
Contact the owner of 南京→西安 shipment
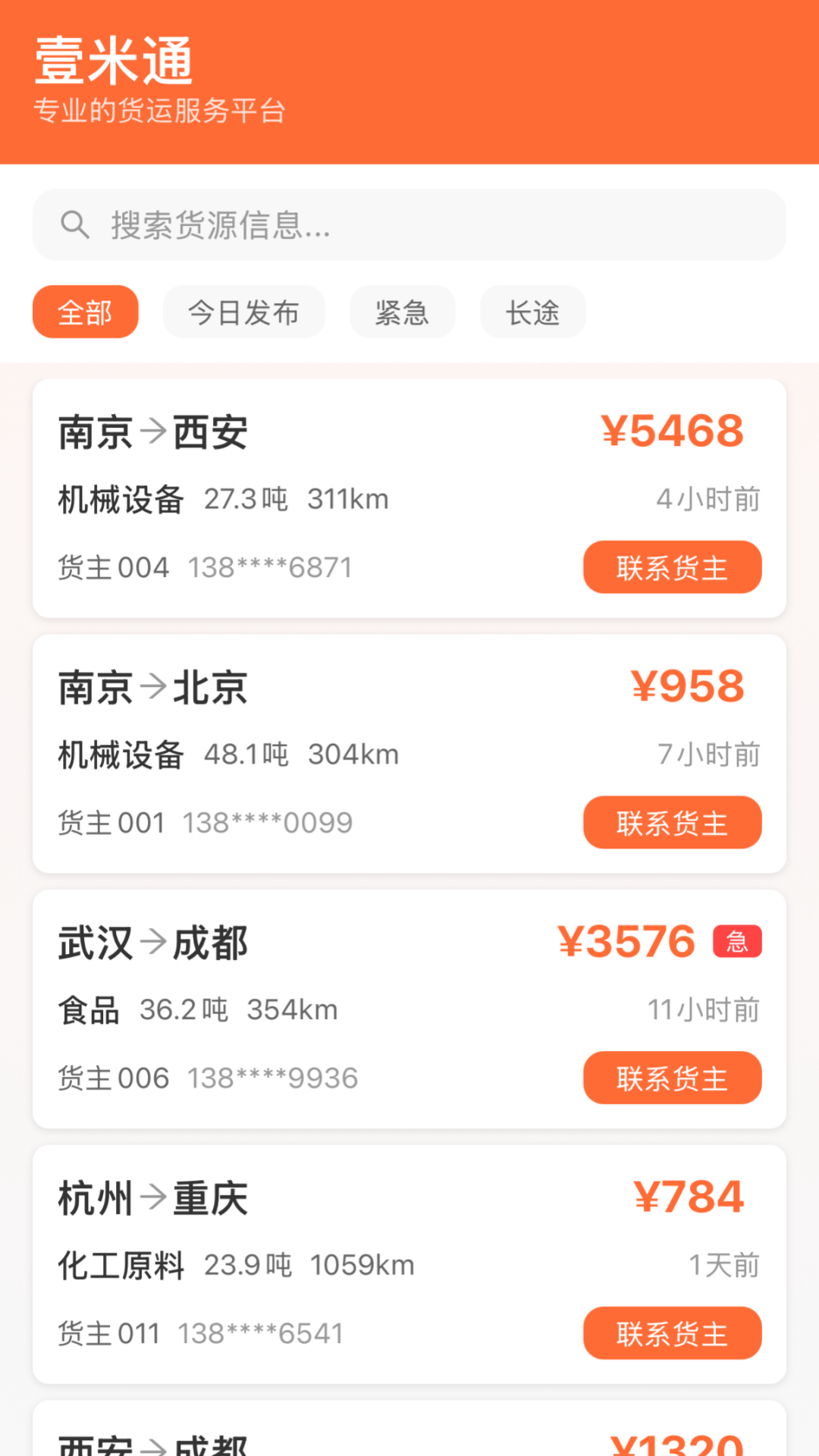[672, 567]
